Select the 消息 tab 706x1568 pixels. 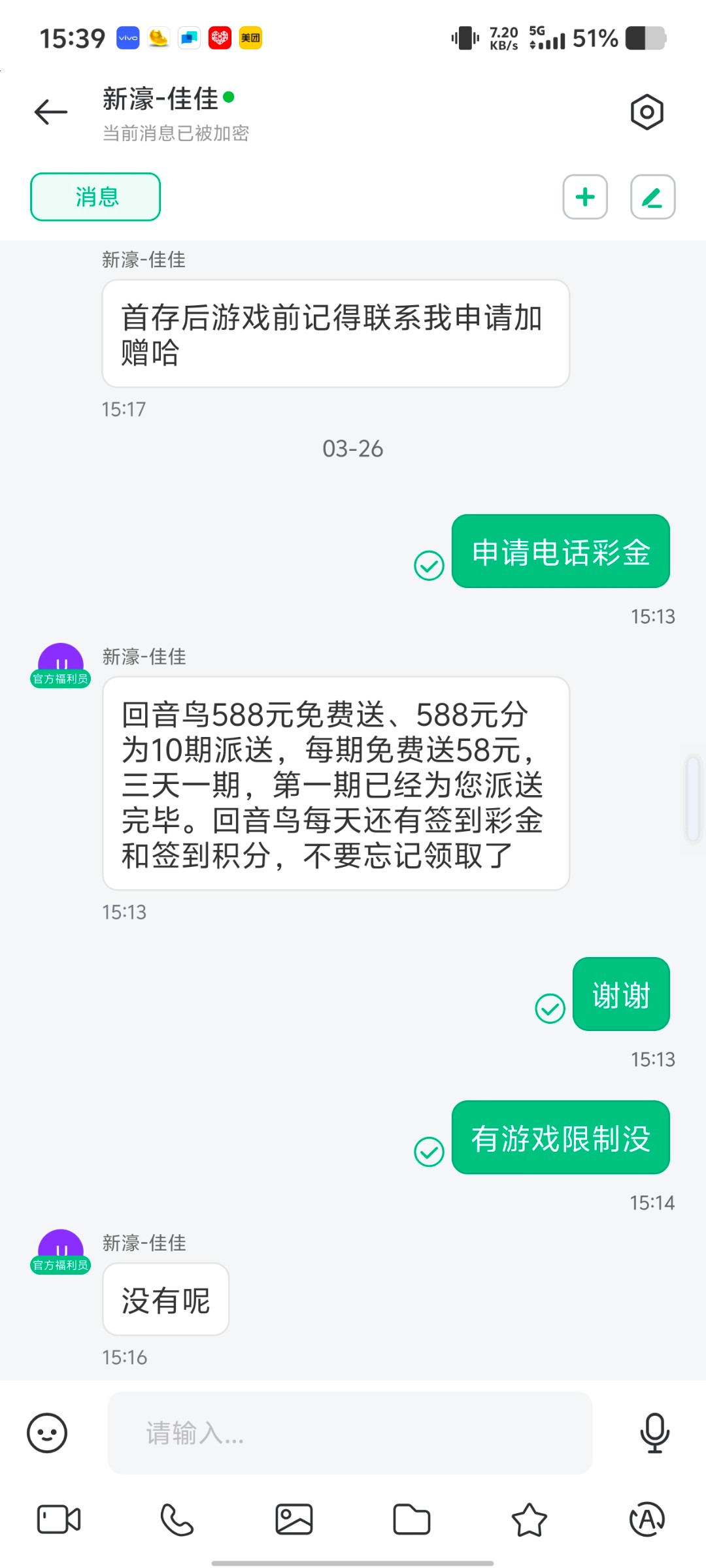click(x=95, y=197)
